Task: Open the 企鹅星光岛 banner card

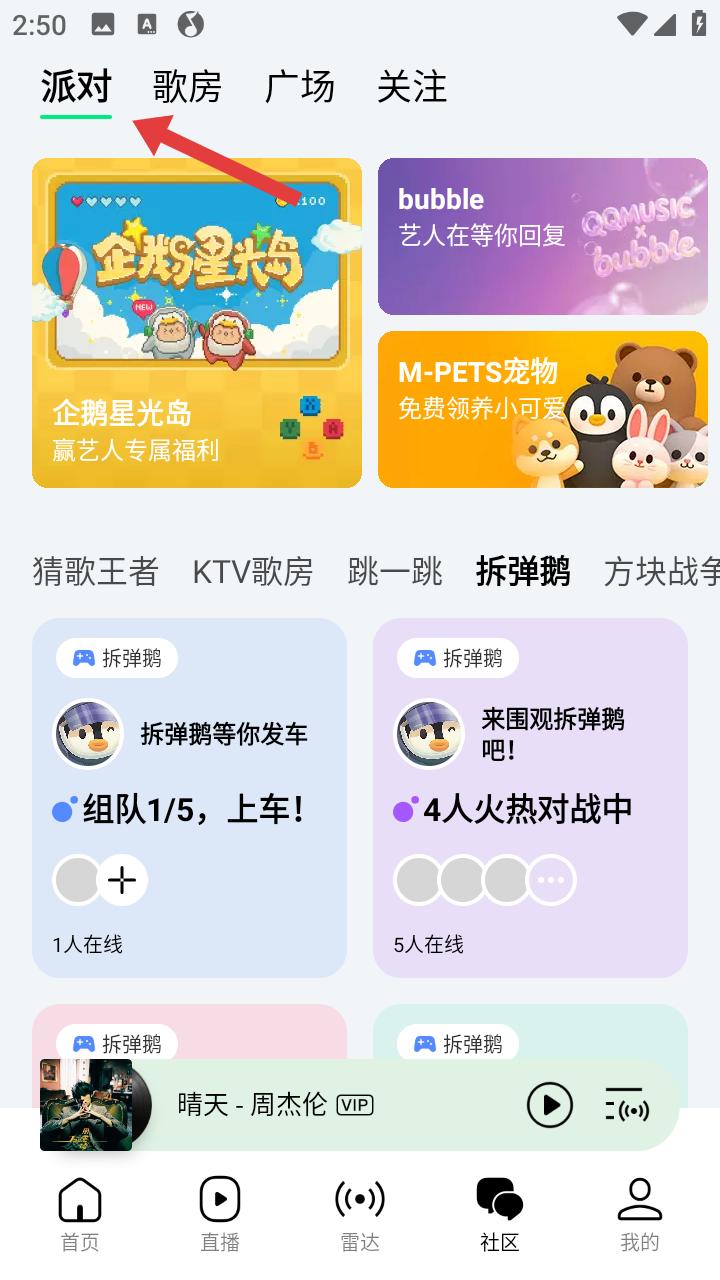Action: tap(197, 323)
